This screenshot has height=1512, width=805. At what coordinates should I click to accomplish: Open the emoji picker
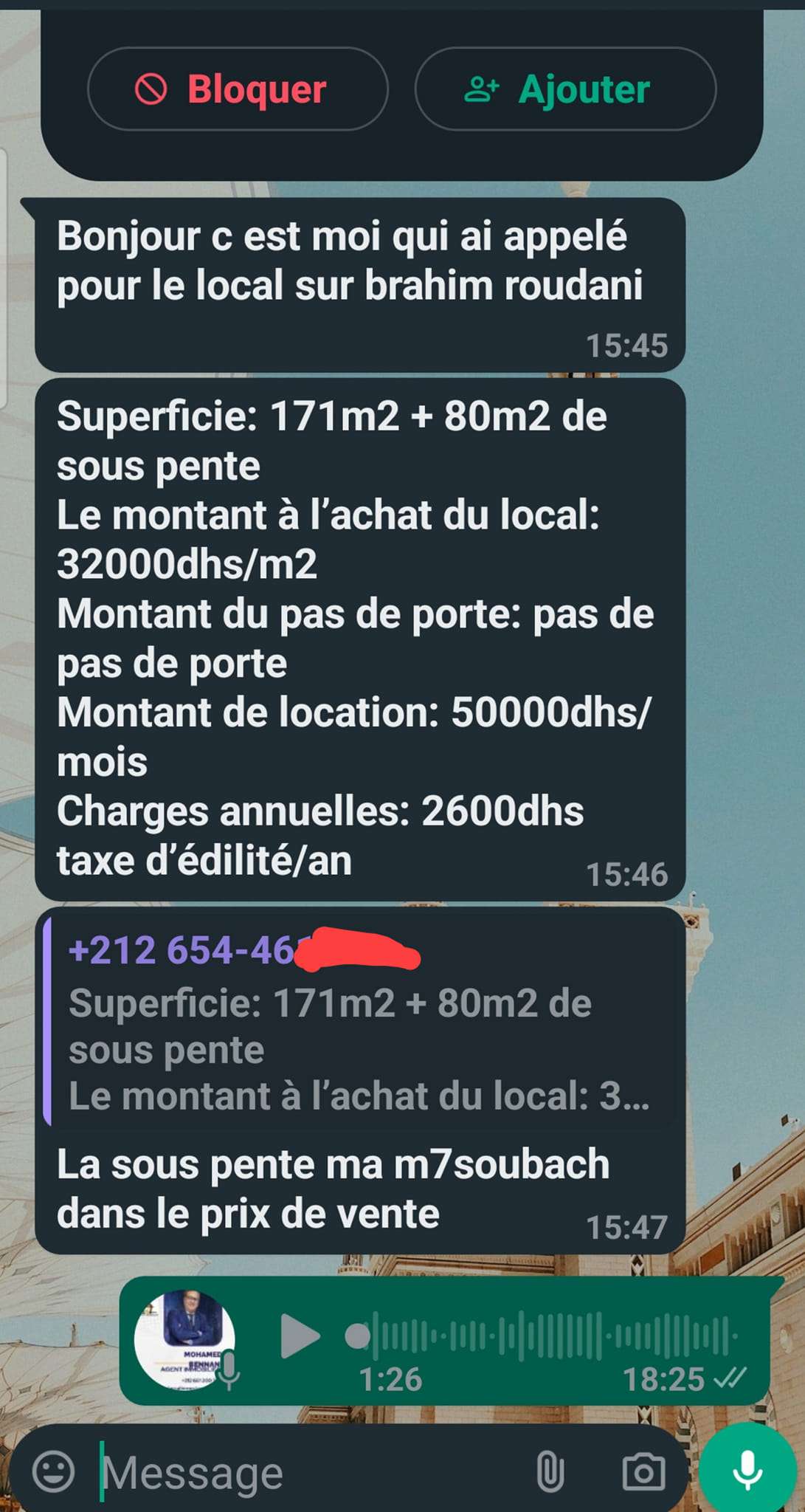(x=53, y=1471)
